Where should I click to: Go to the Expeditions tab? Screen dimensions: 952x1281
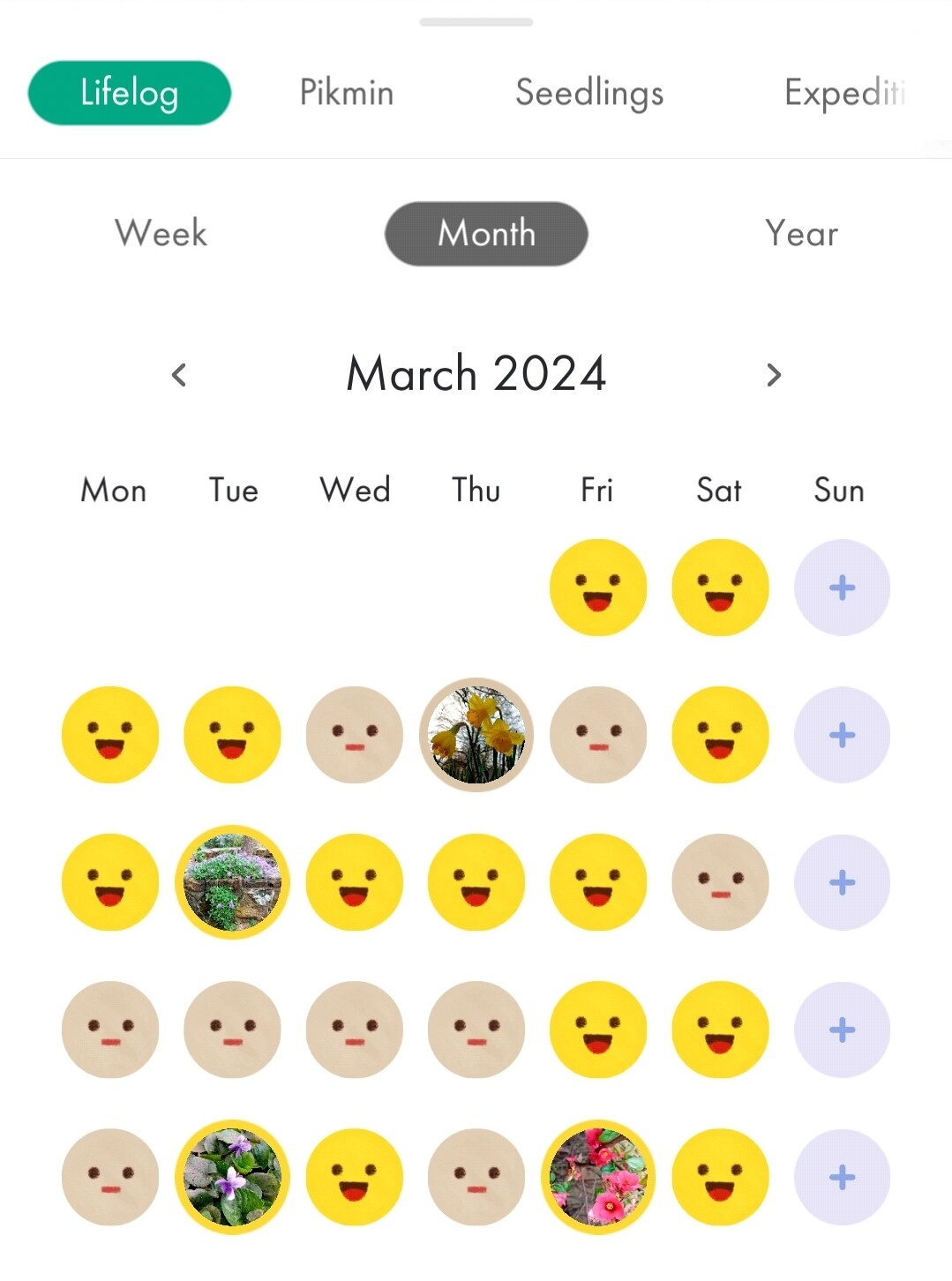click(844, 93)
